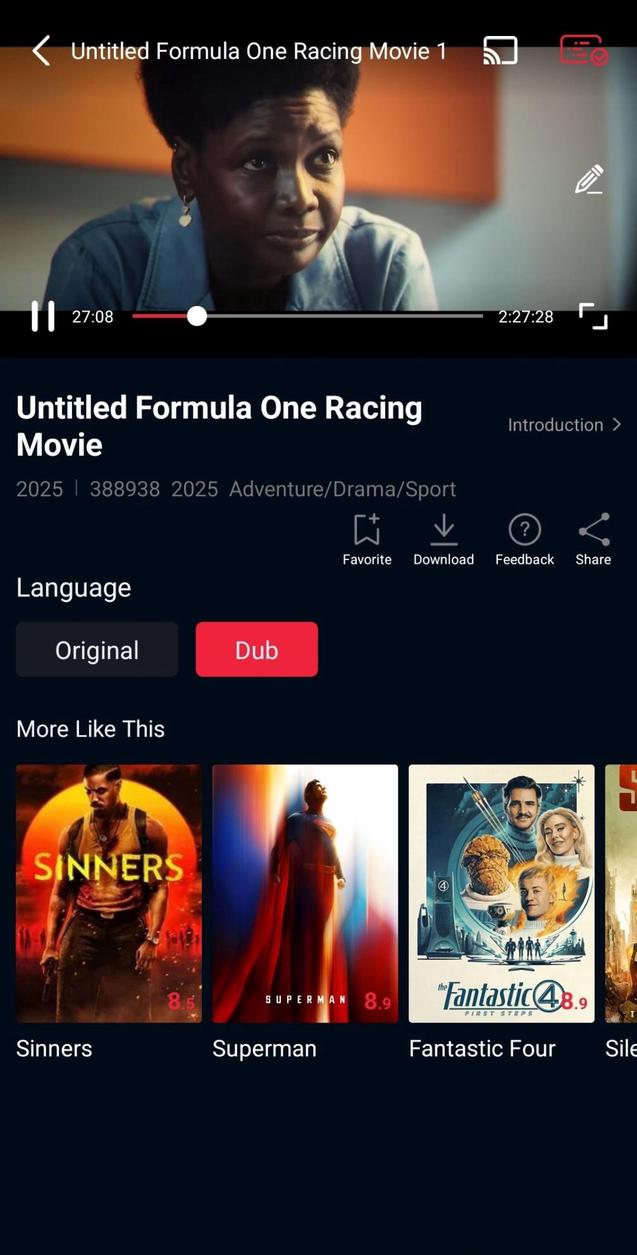The width and height of the screenshot is (637, 1255).
Task: Open the Superman movie card
Action: pos(305,912)
